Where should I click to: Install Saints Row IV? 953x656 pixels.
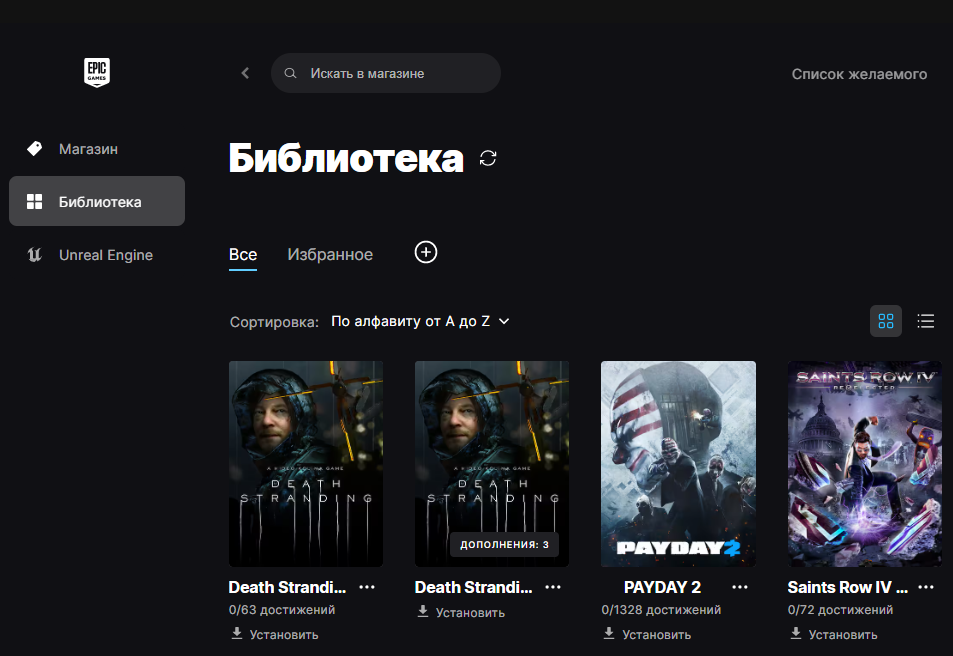(842, 634)
